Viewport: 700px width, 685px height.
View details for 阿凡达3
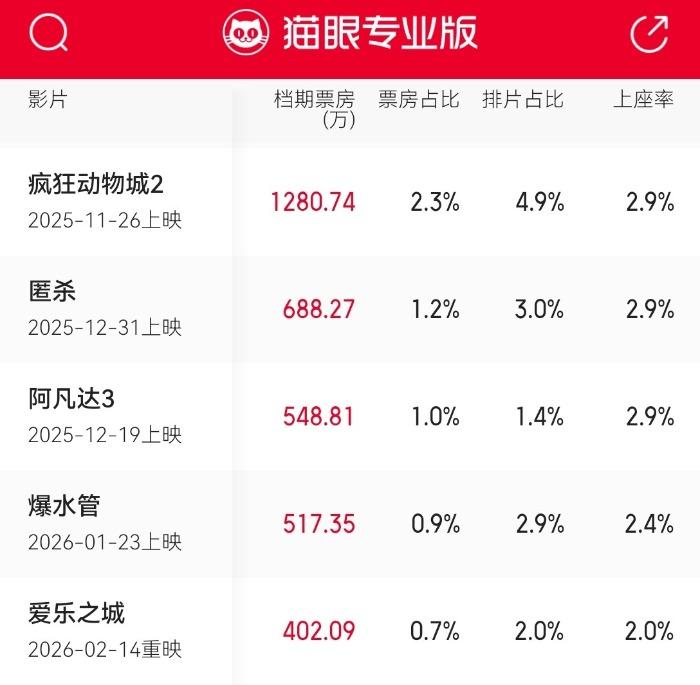(72, 399)
